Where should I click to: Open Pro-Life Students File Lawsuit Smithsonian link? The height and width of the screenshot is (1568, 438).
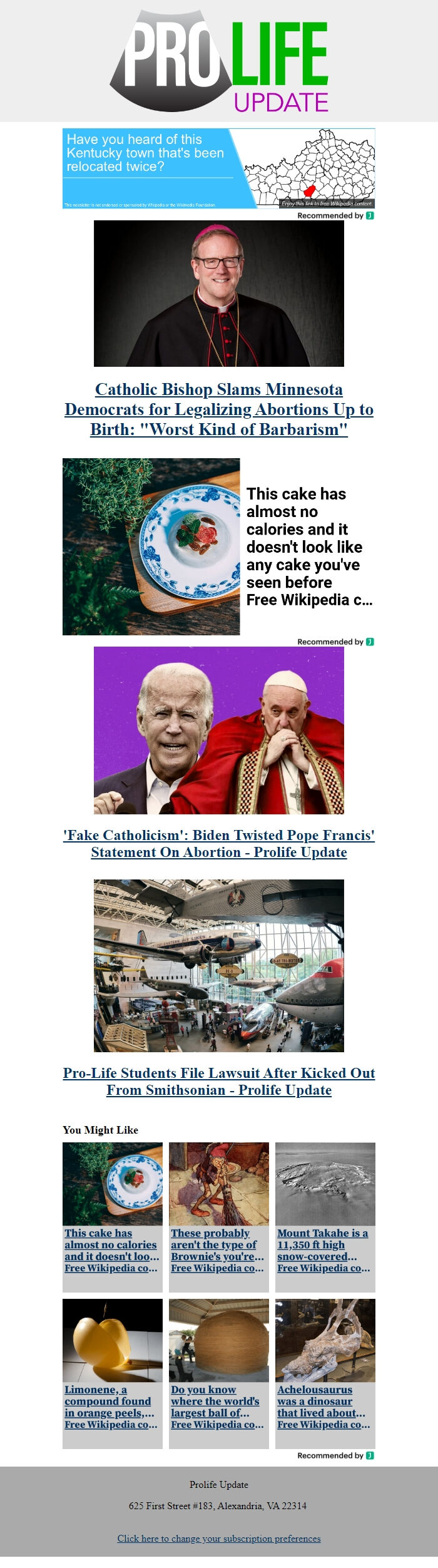point(218,1081)
